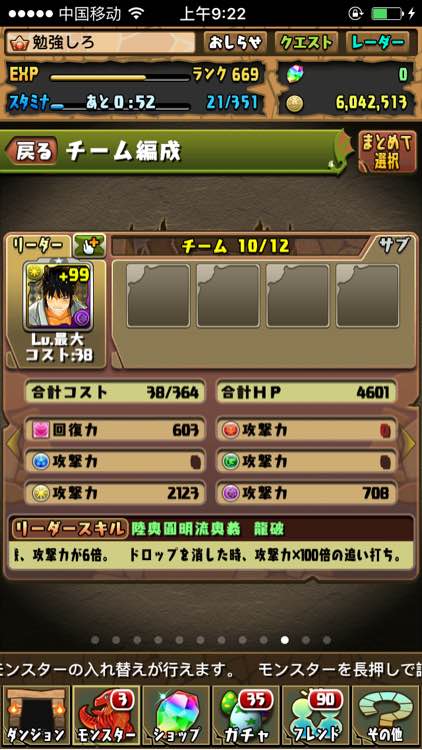This screenshot has height=750, width=422.
Task: Tap the assist hand-plus icon
Action: [x=89, y=246]
